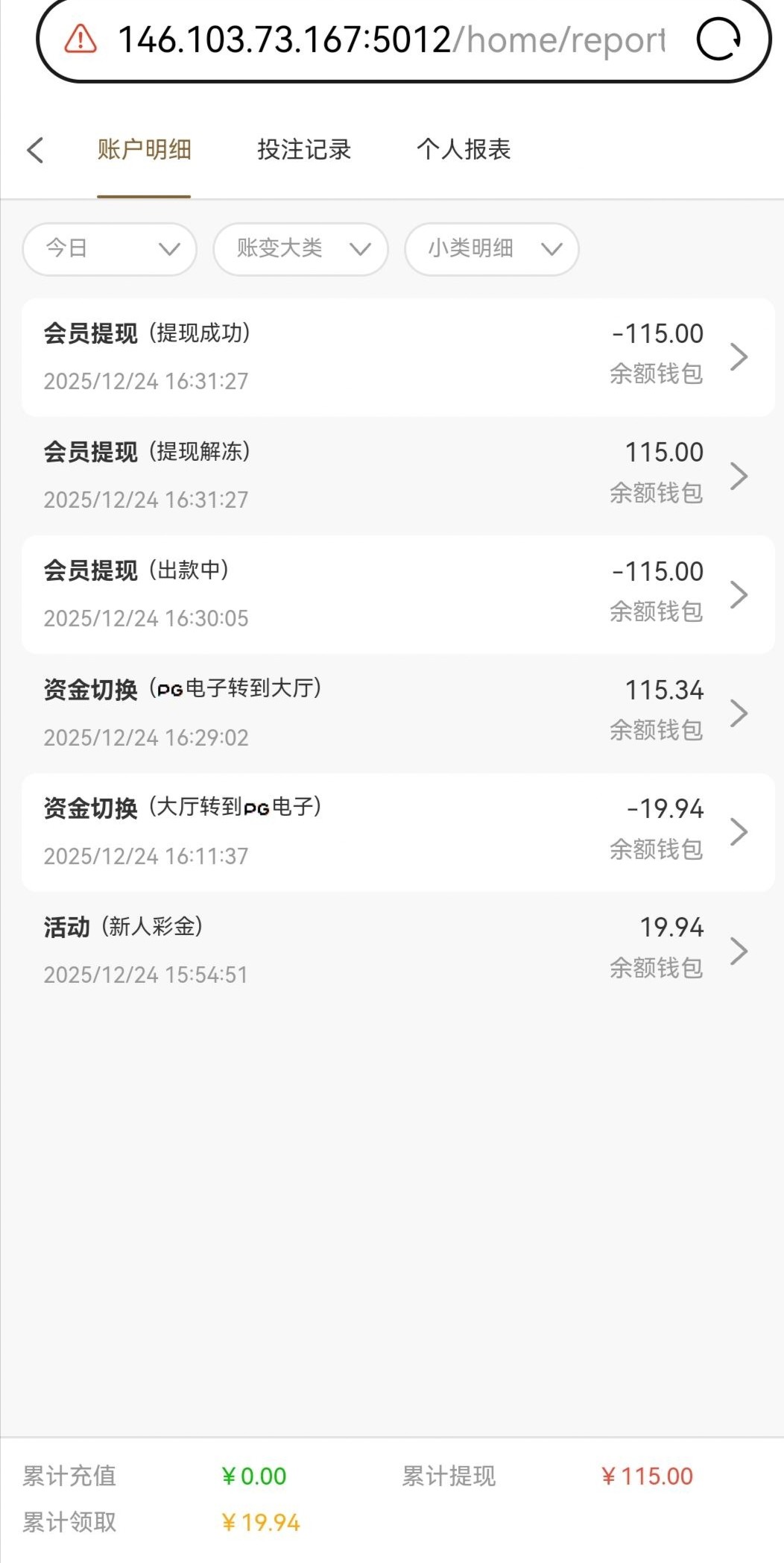Switch to the 投注记录 tab
This screenshot has height=1563, width=784.
(303, 150)
